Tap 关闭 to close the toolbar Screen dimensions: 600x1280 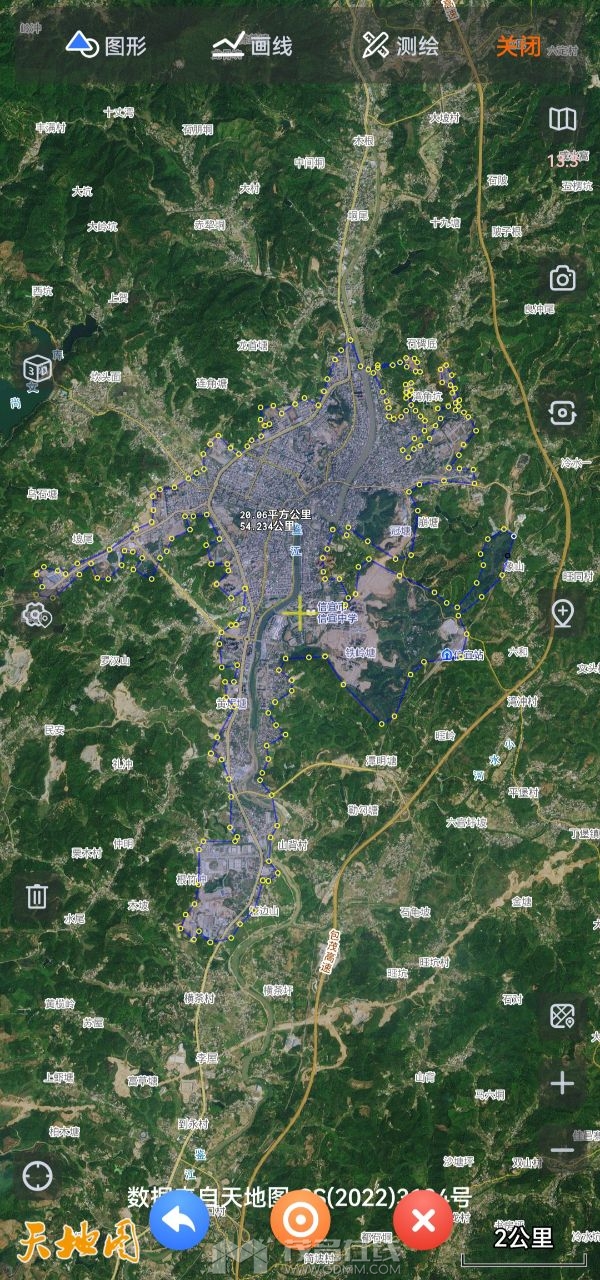coord(518,45)
